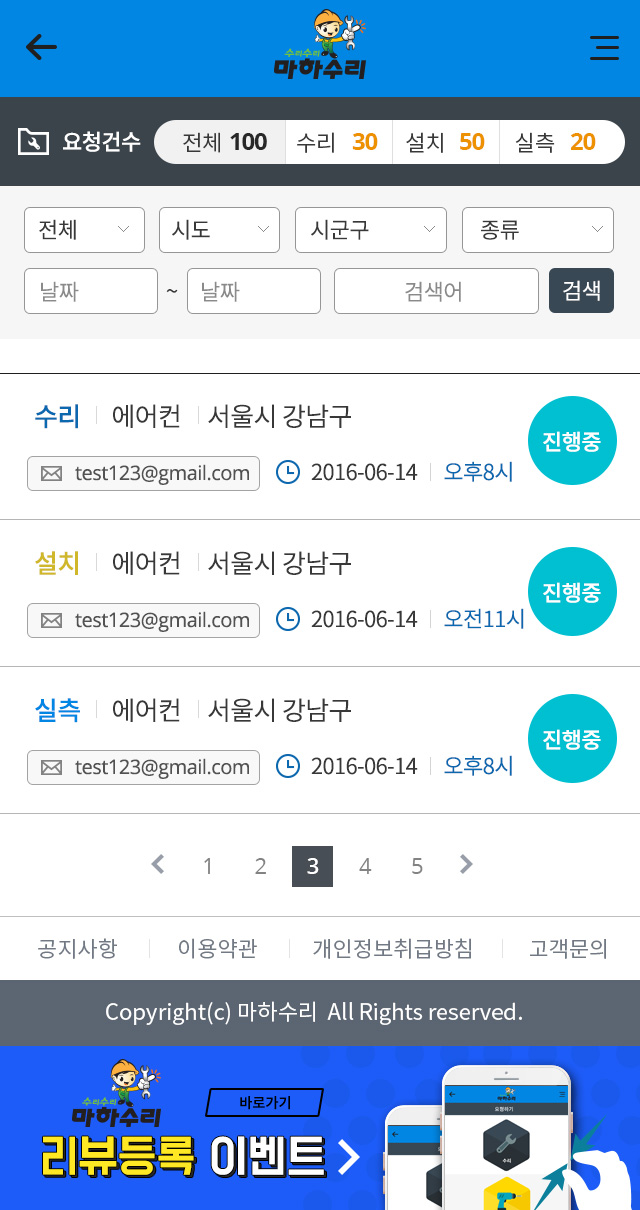Expand the 시군구 dropdown
640x1210 pixels.
point(371,230)
